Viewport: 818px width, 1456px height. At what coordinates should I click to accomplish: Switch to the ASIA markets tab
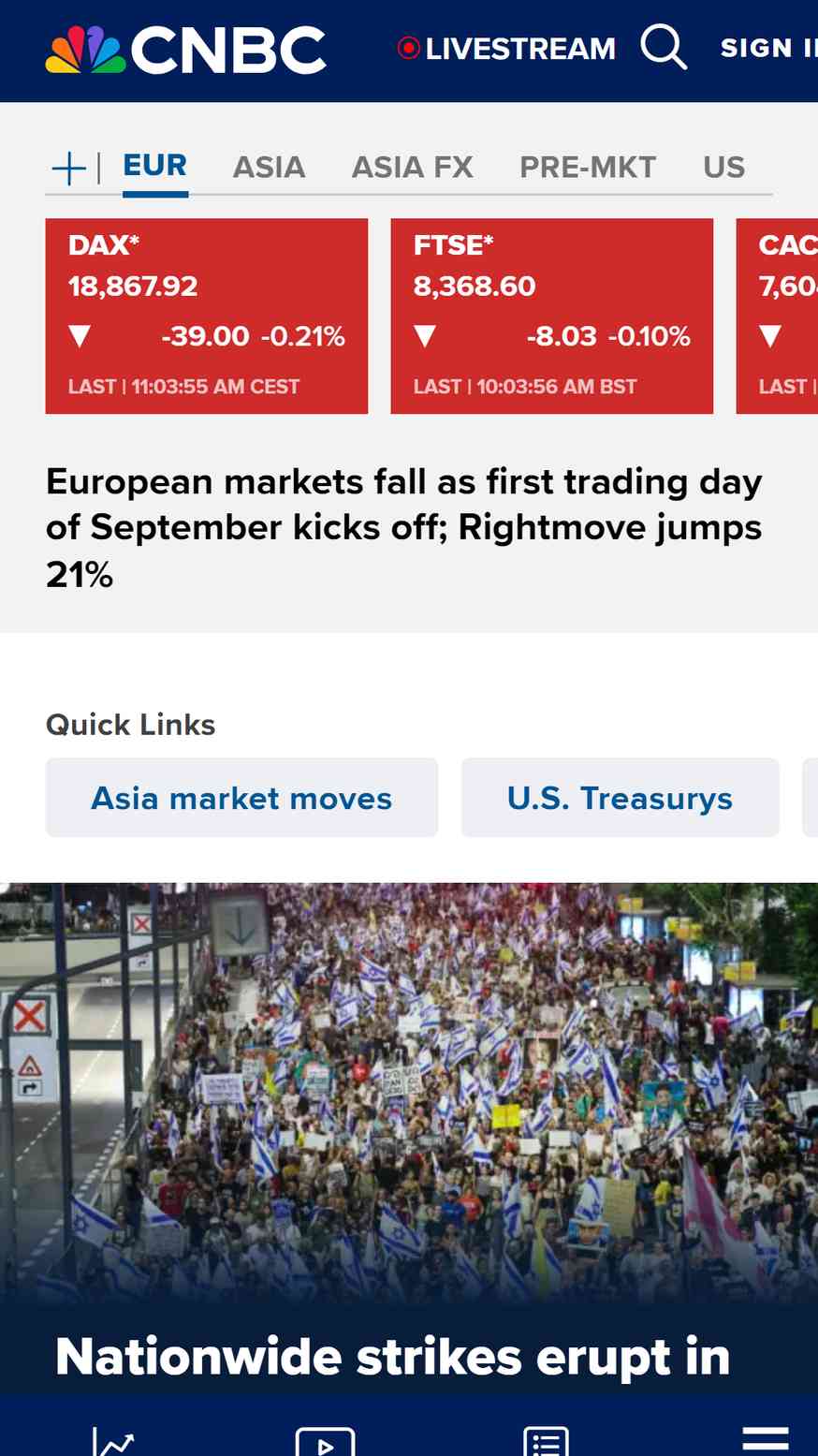269,168
